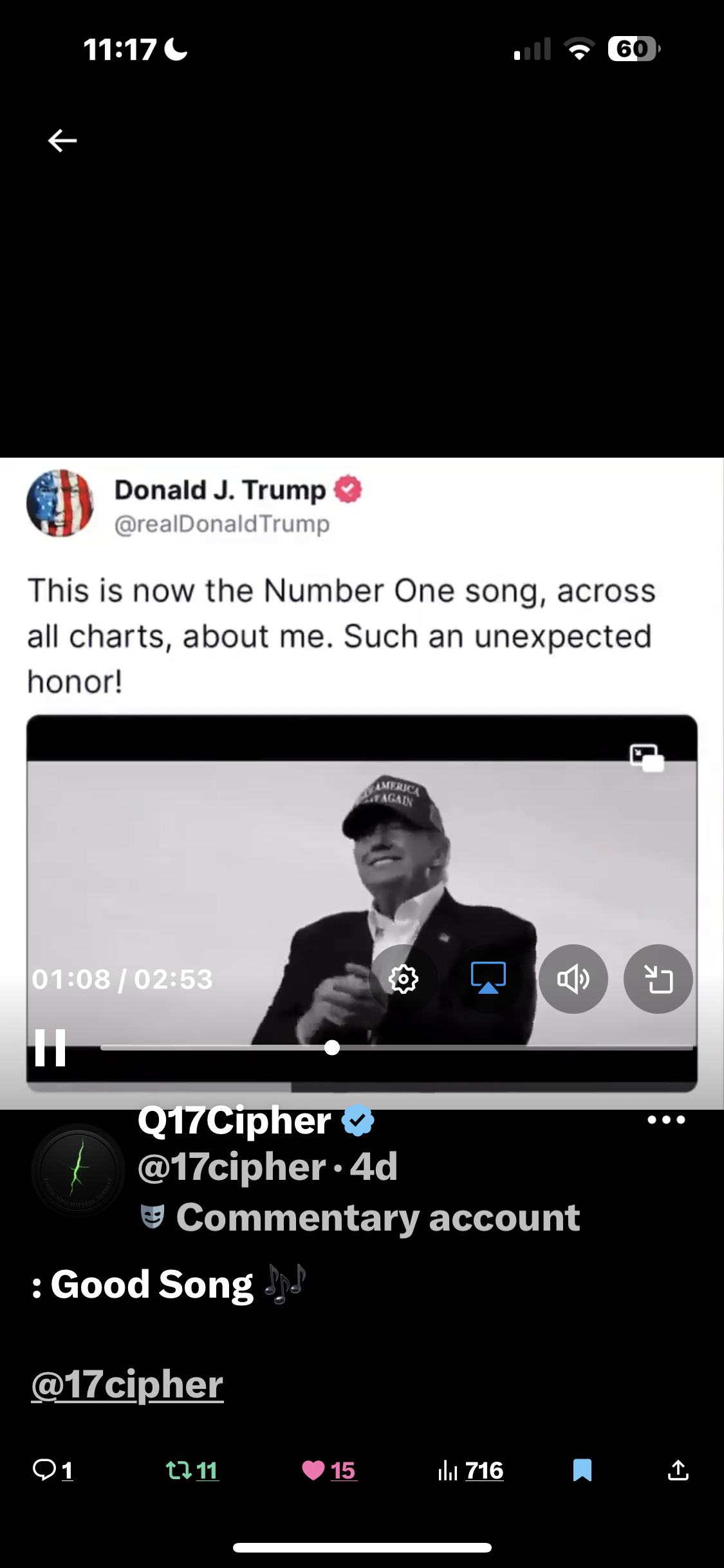Open Q17Cipher account name
The height and width of the screenshot is (1568, 724).
coord(234,1121)
